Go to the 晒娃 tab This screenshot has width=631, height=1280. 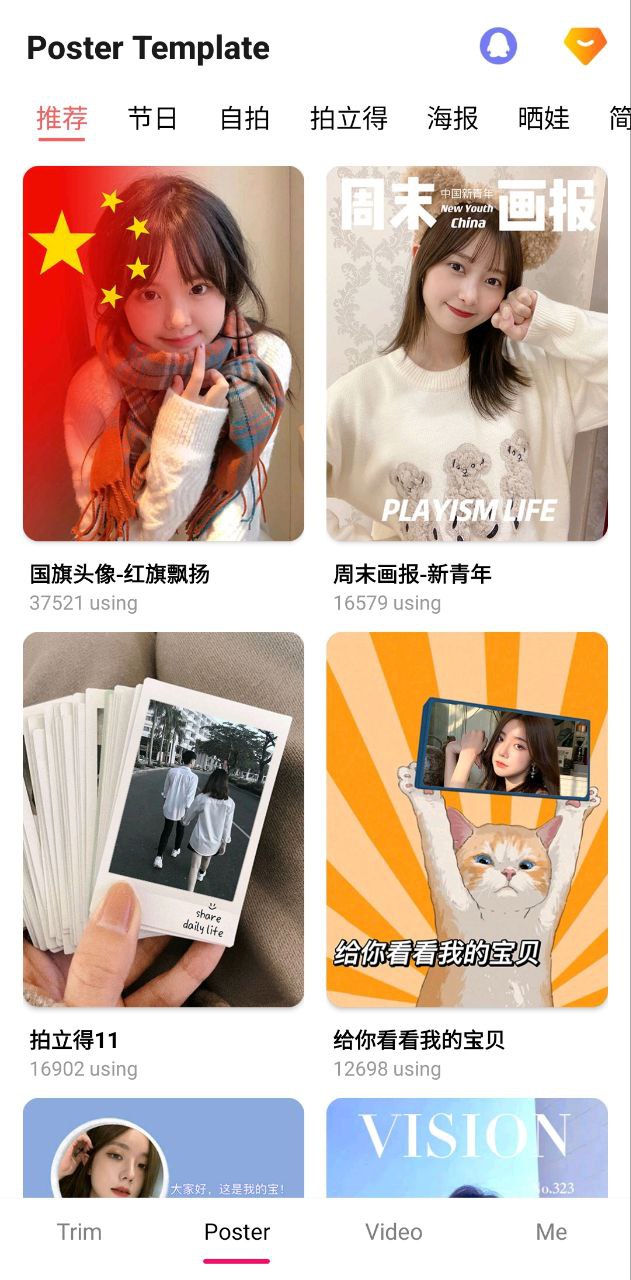point(544,118)
